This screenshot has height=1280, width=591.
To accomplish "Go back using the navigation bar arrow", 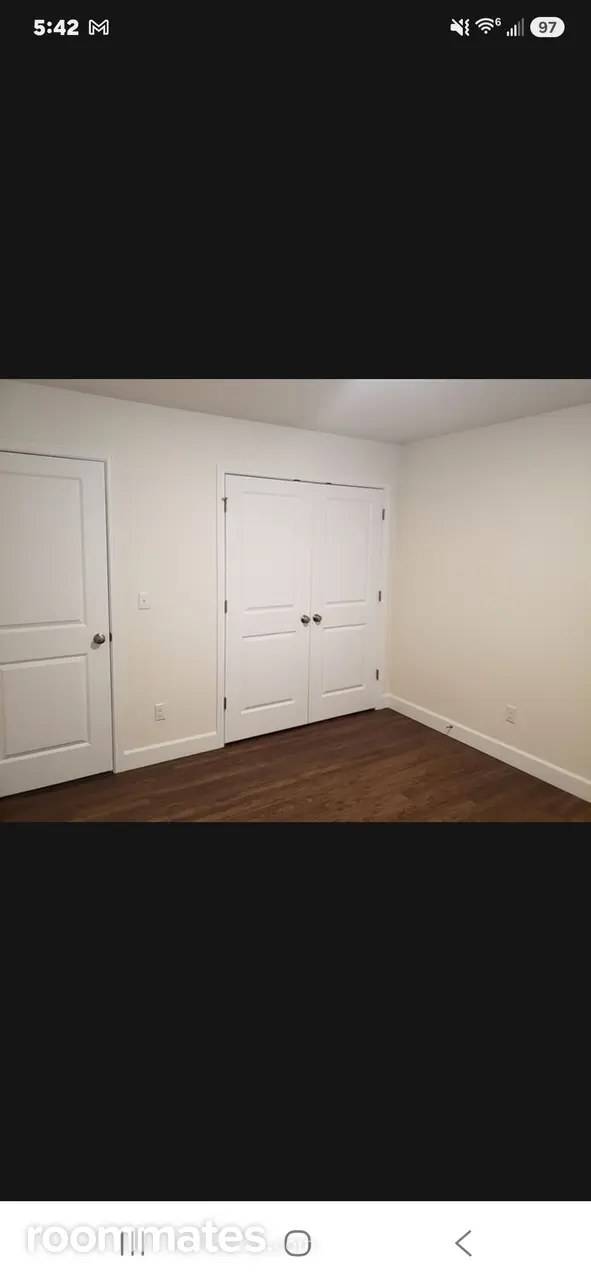I will pyautogui.click(x=463, y=1243).
